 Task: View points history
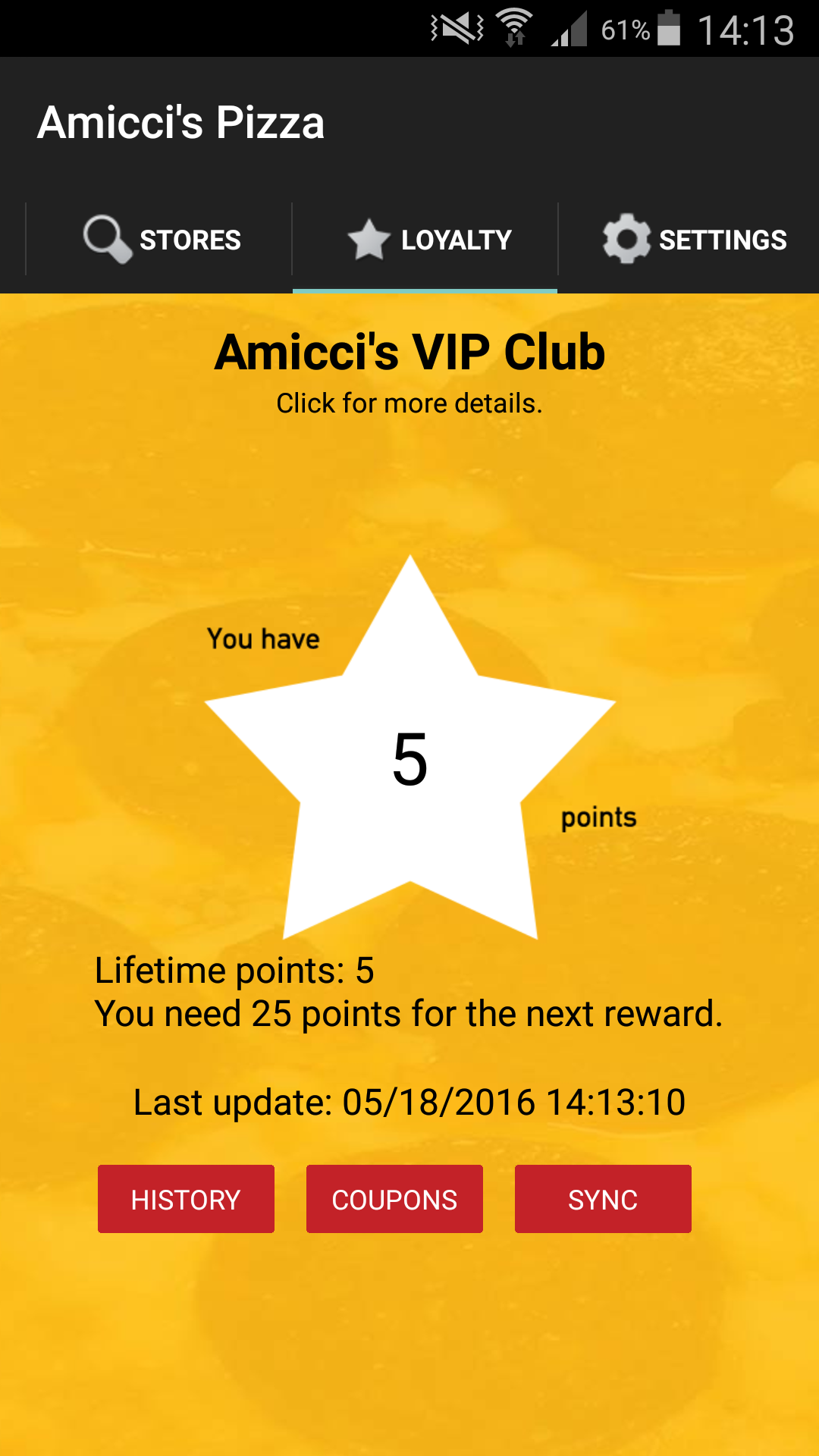point(186,1199)
